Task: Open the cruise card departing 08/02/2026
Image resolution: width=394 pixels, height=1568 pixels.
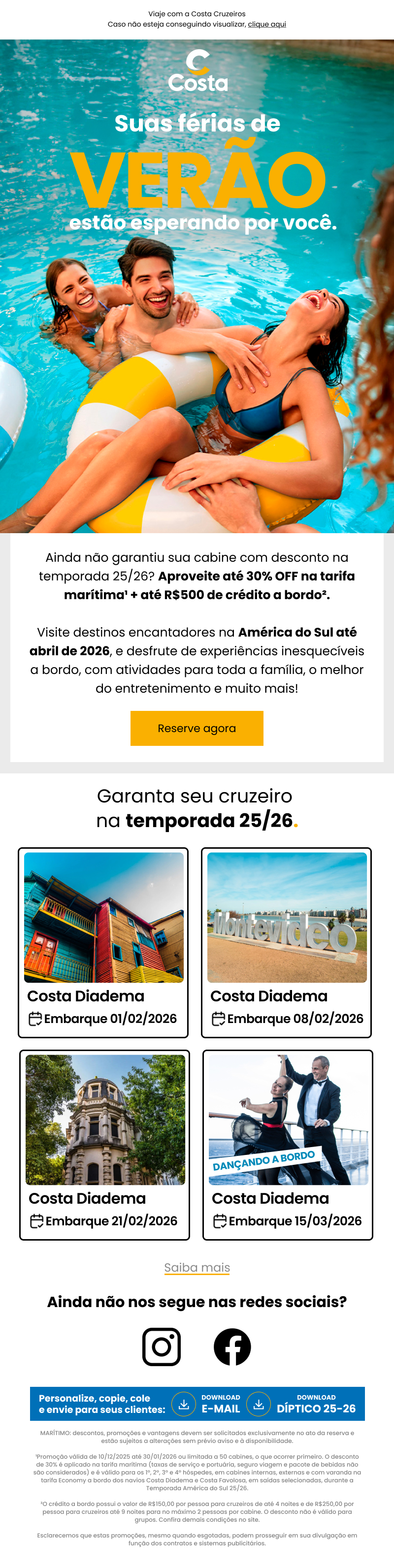Action: (286, 942)
